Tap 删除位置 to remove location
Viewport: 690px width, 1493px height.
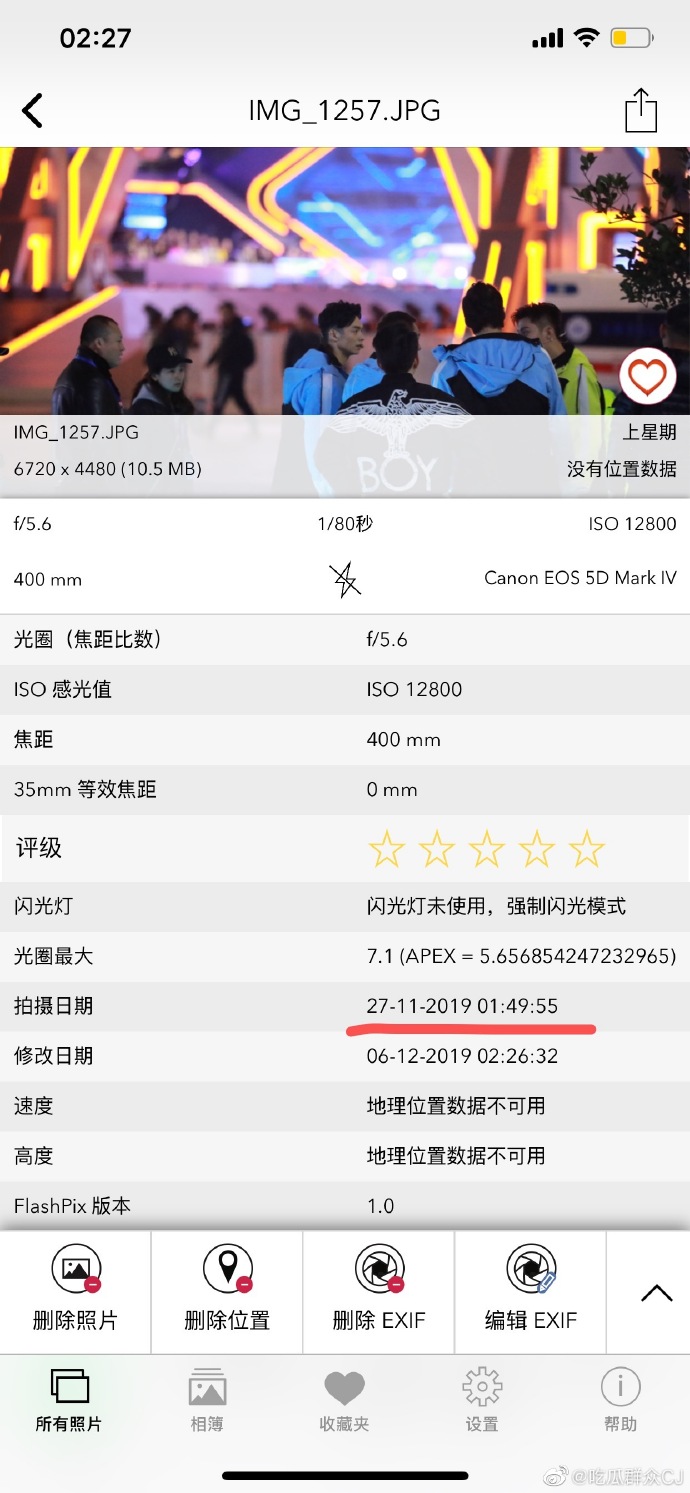point(227,1292)
